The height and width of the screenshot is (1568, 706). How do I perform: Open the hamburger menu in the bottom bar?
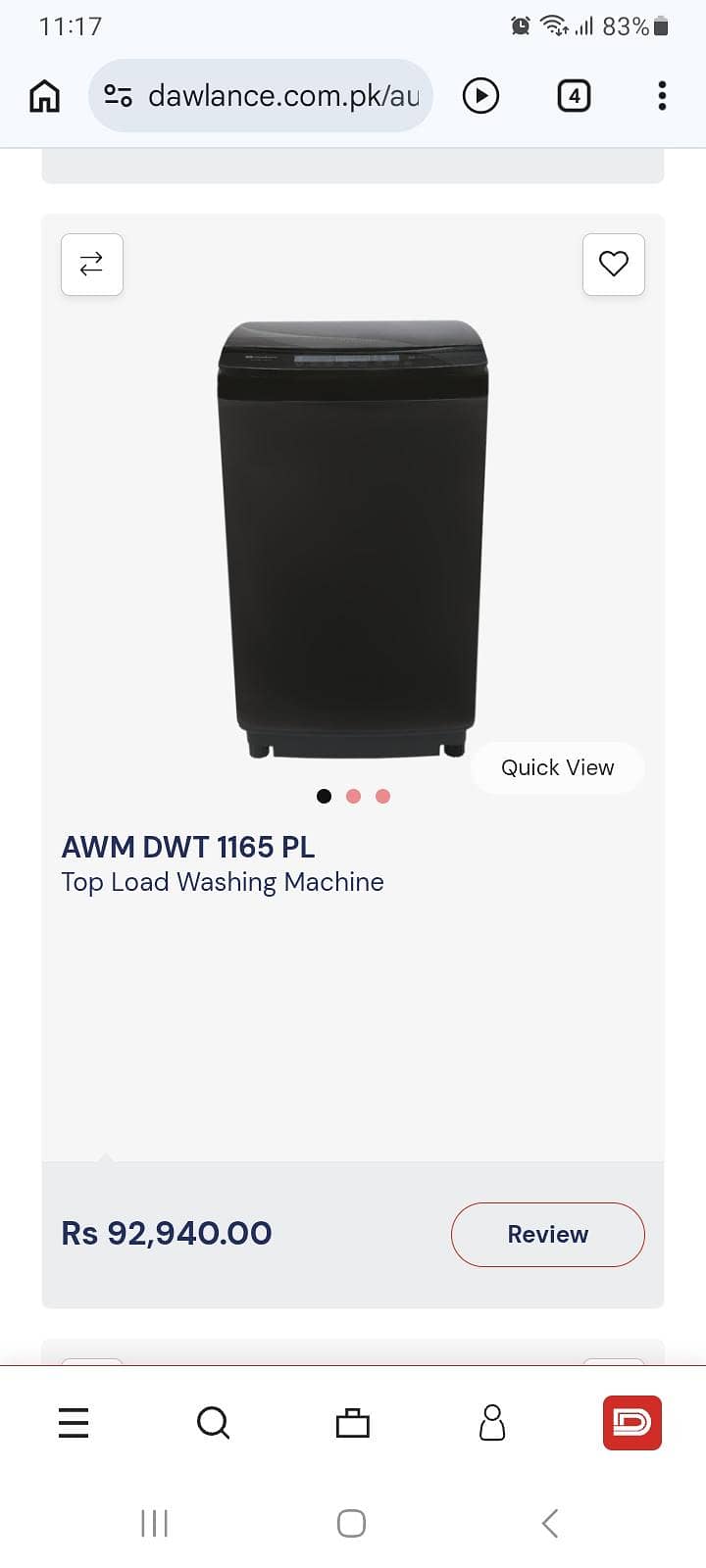point(74,1423)
